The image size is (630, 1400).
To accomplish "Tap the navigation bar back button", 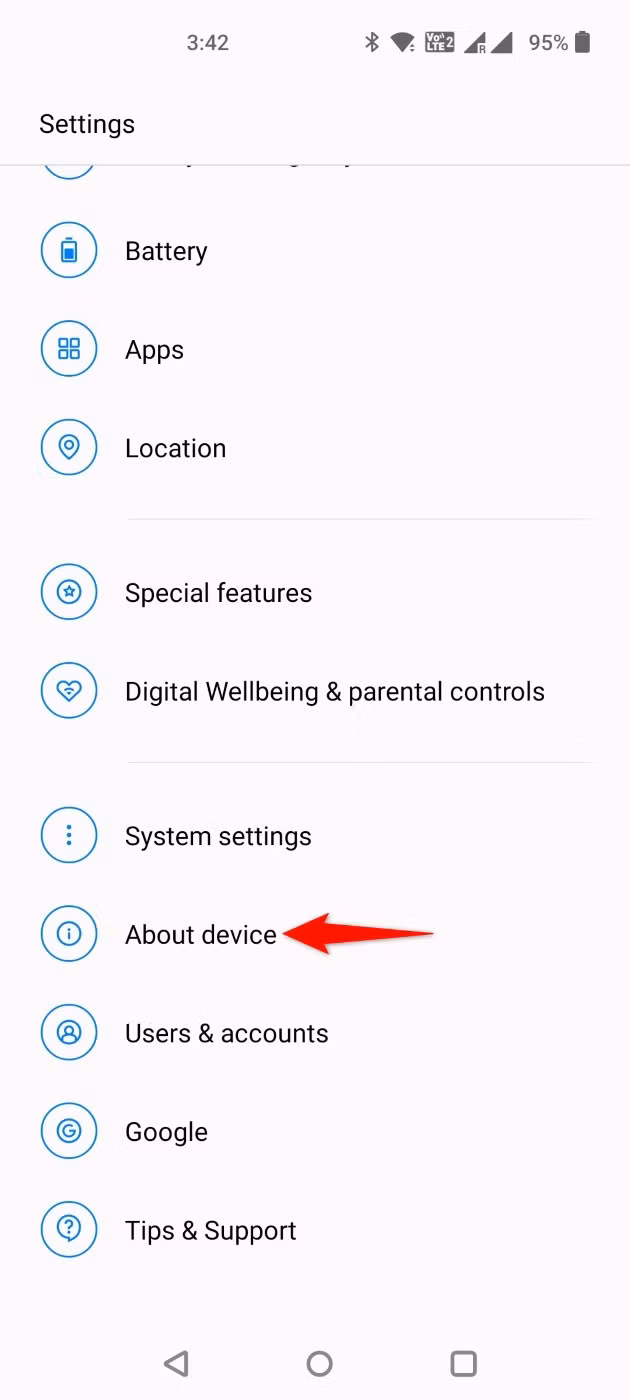I will point(176,1363).
